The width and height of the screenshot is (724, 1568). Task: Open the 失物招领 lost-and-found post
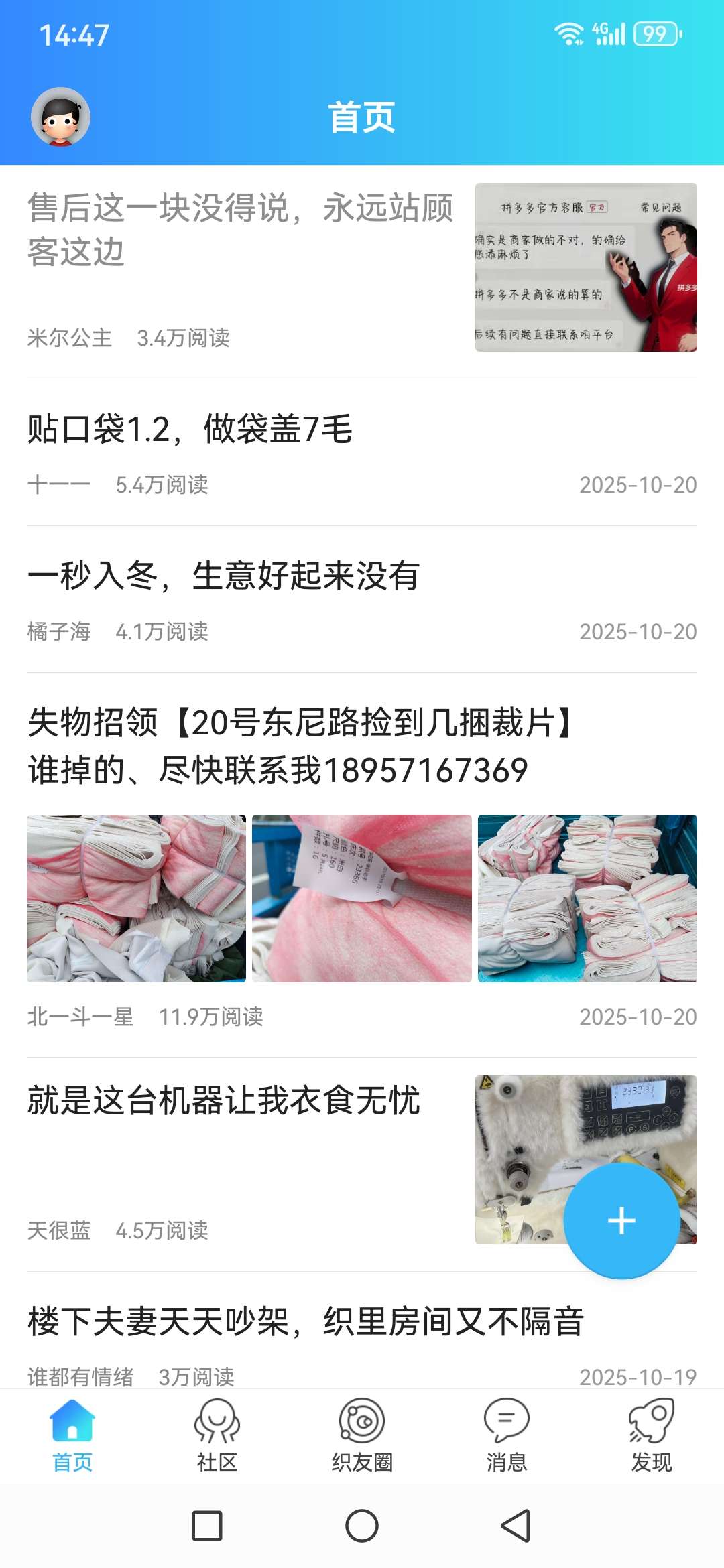click(302, 746)
